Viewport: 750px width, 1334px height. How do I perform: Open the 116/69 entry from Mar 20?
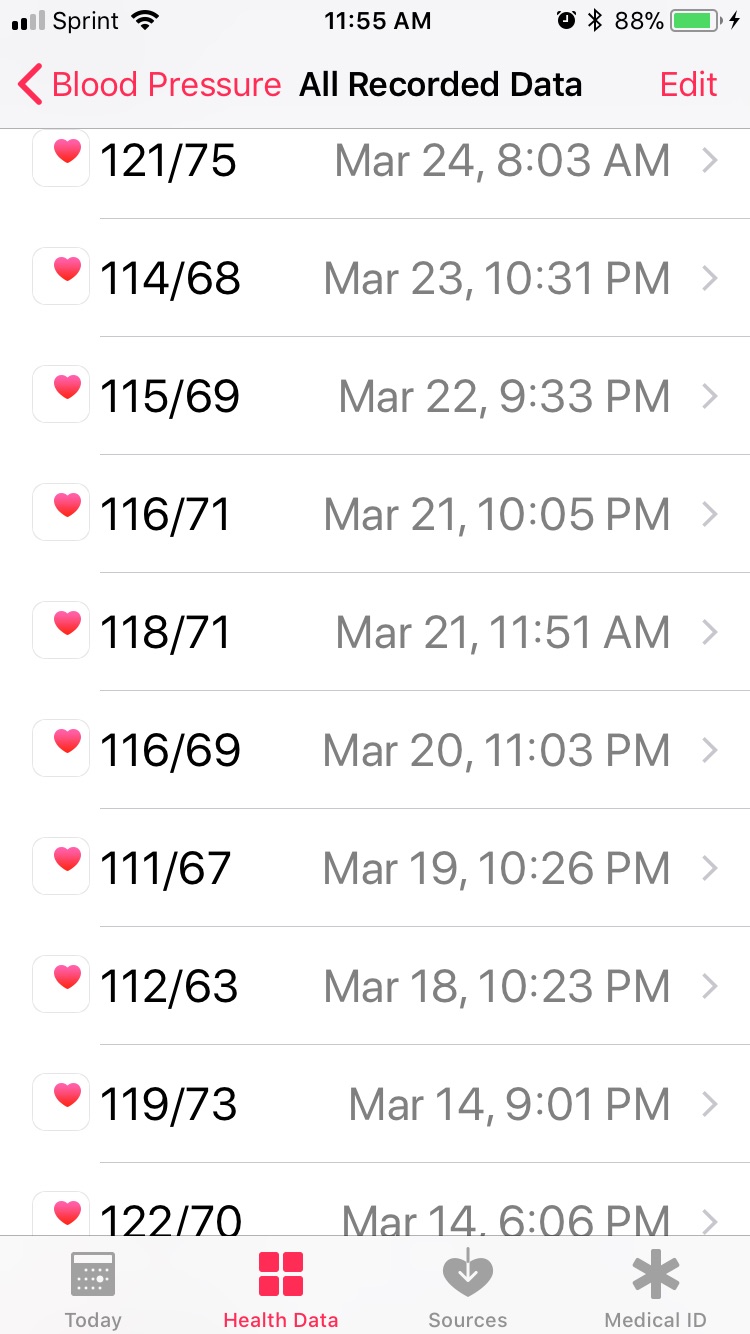point(375,750)
